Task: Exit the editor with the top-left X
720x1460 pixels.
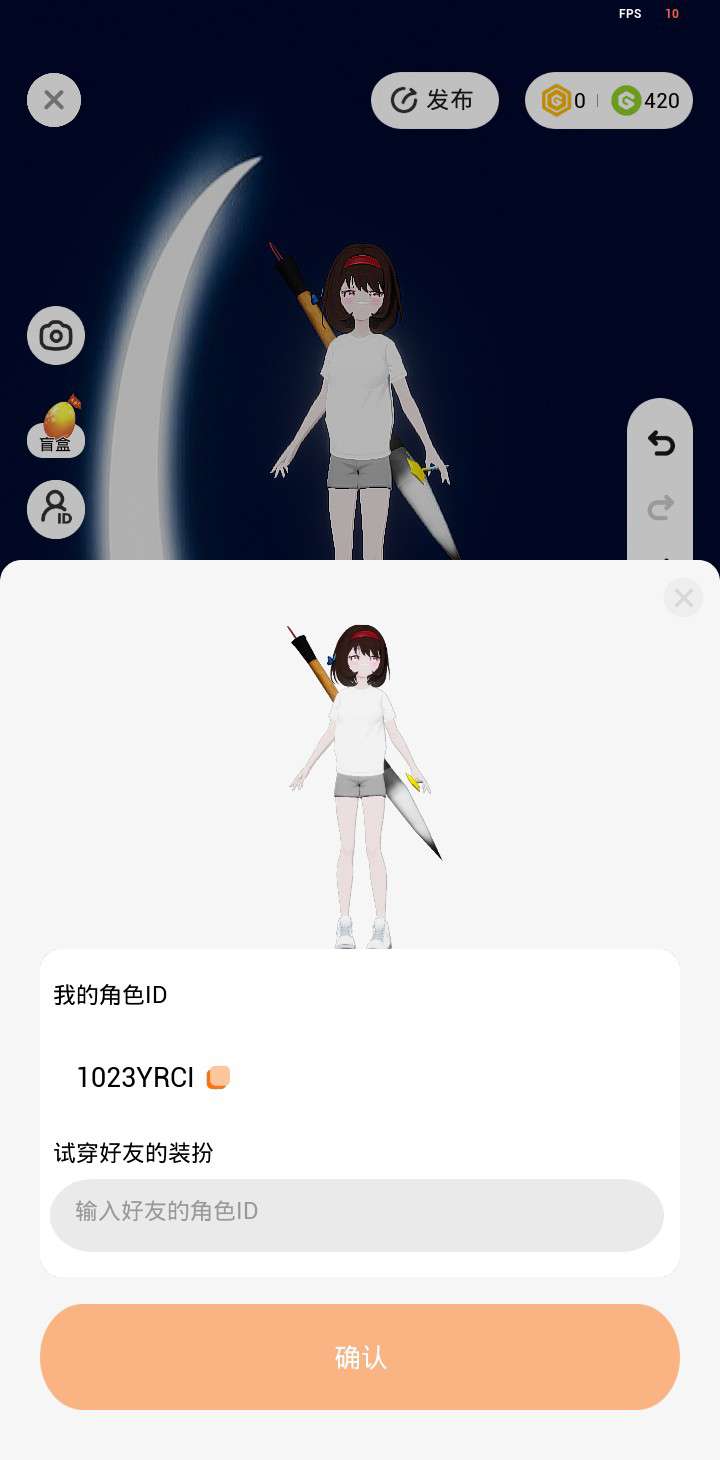Action: tap(54, 100)
